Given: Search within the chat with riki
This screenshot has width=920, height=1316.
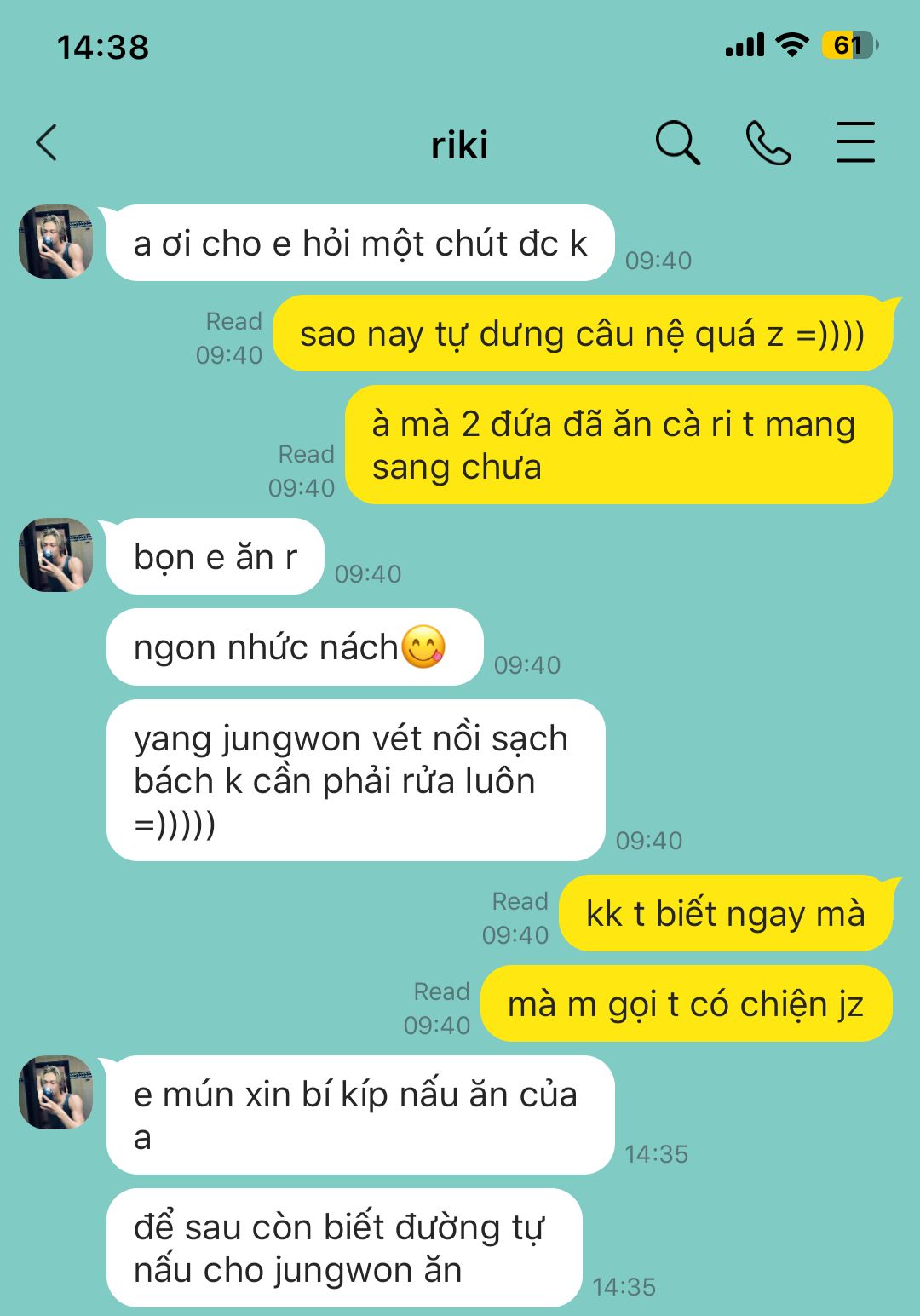Looking at the screenshot, I should [x=677, y=142].
